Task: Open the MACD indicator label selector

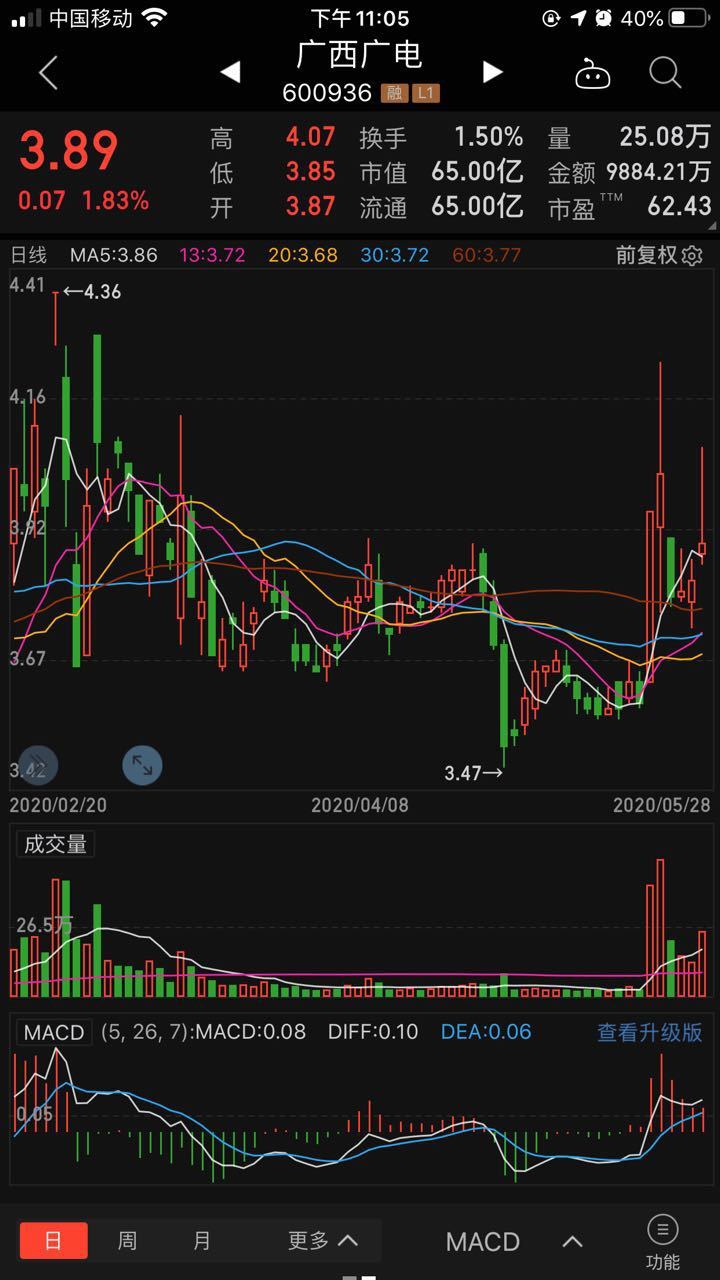Action: [x=54, y=1031]
